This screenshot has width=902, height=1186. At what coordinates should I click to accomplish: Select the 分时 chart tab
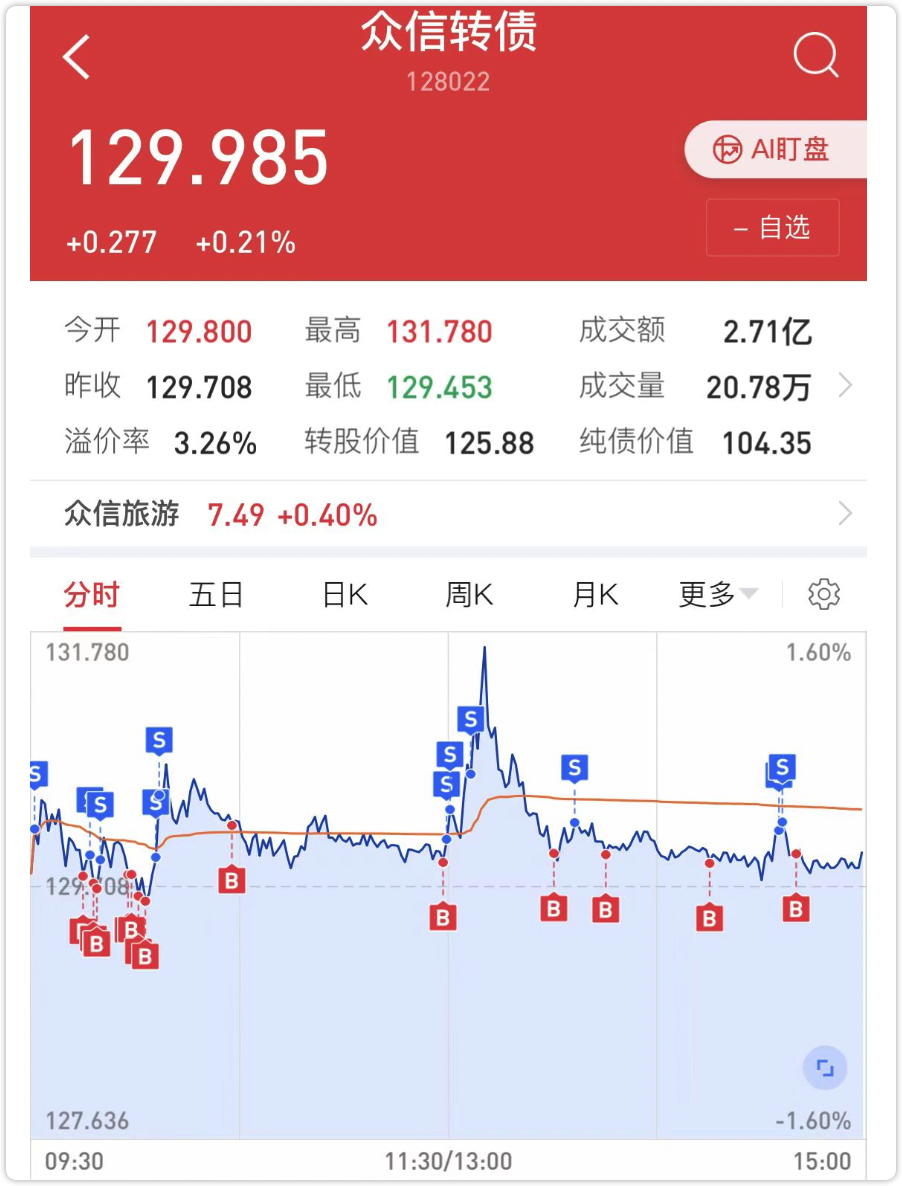91,596
